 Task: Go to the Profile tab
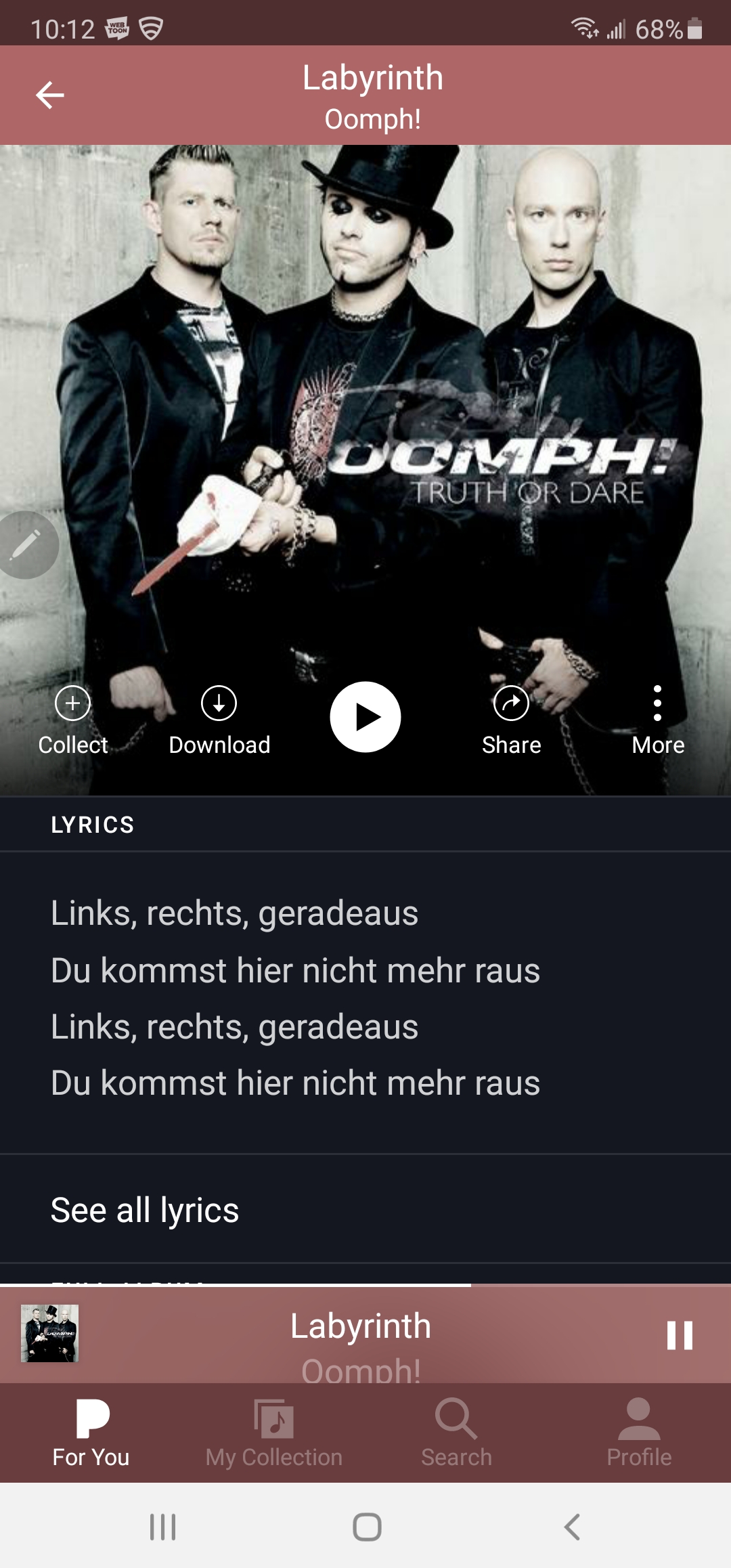[x=639, y=1433]
